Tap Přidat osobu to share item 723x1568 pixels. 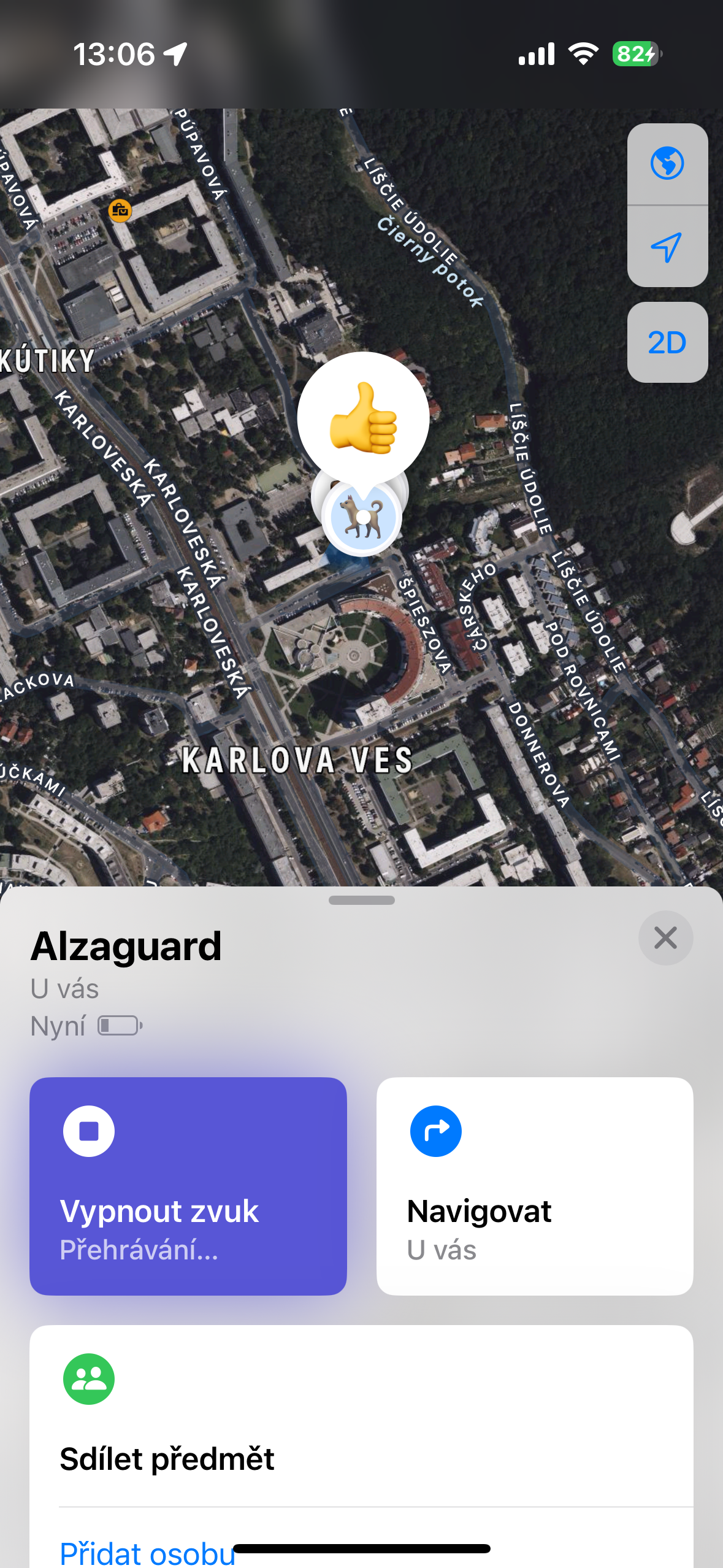click(x=147, y=1552)
